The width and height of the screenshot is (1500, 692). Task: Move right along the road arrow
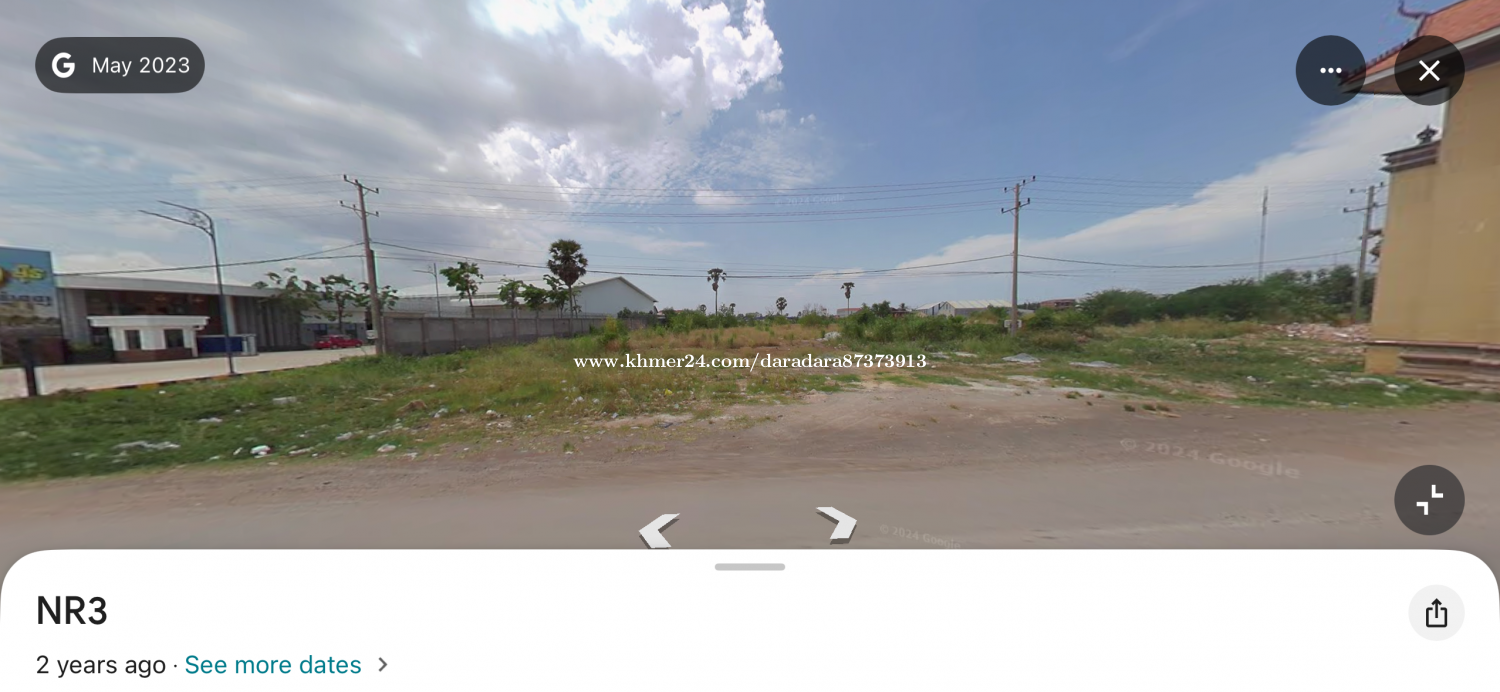tap(837, 523)
